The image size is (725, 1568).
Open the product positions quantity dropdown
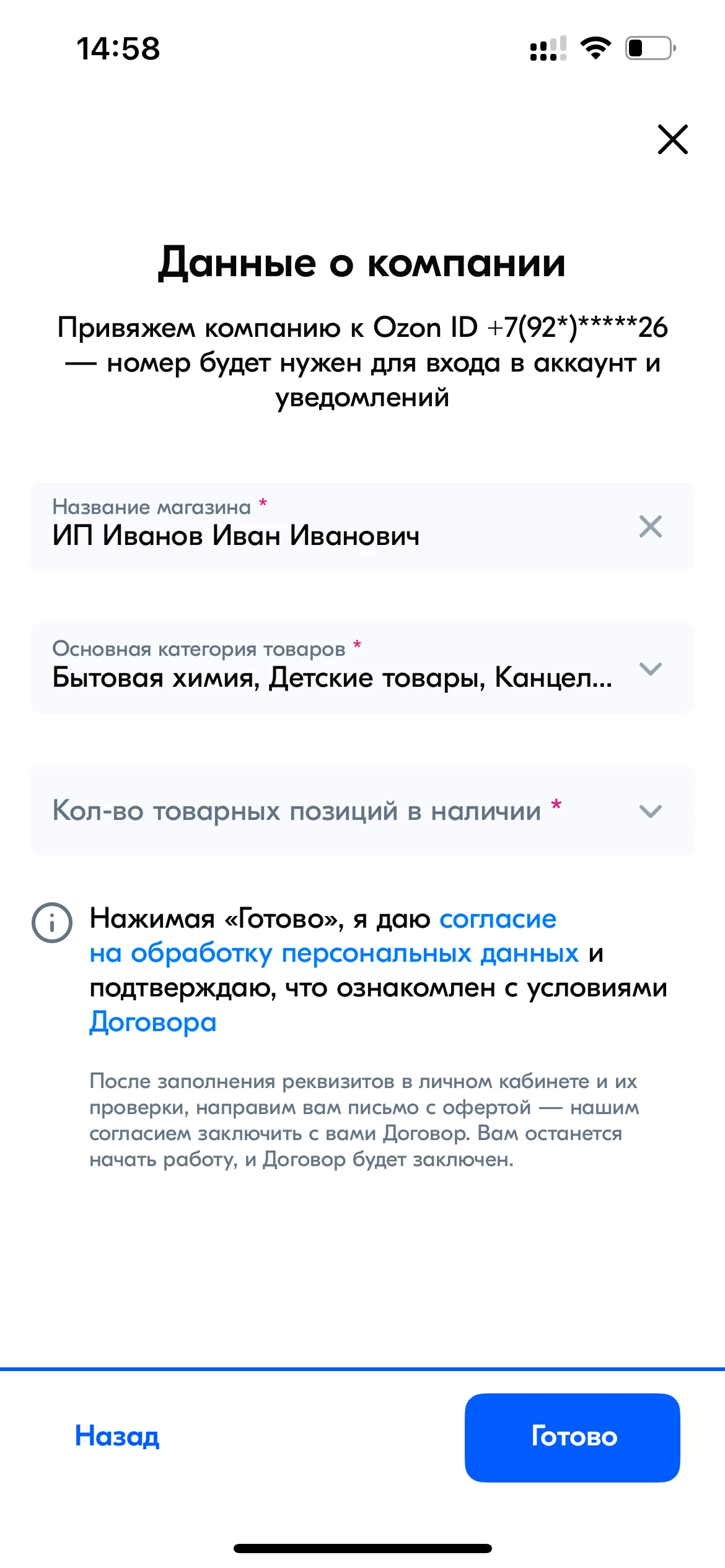click(650, 811)
